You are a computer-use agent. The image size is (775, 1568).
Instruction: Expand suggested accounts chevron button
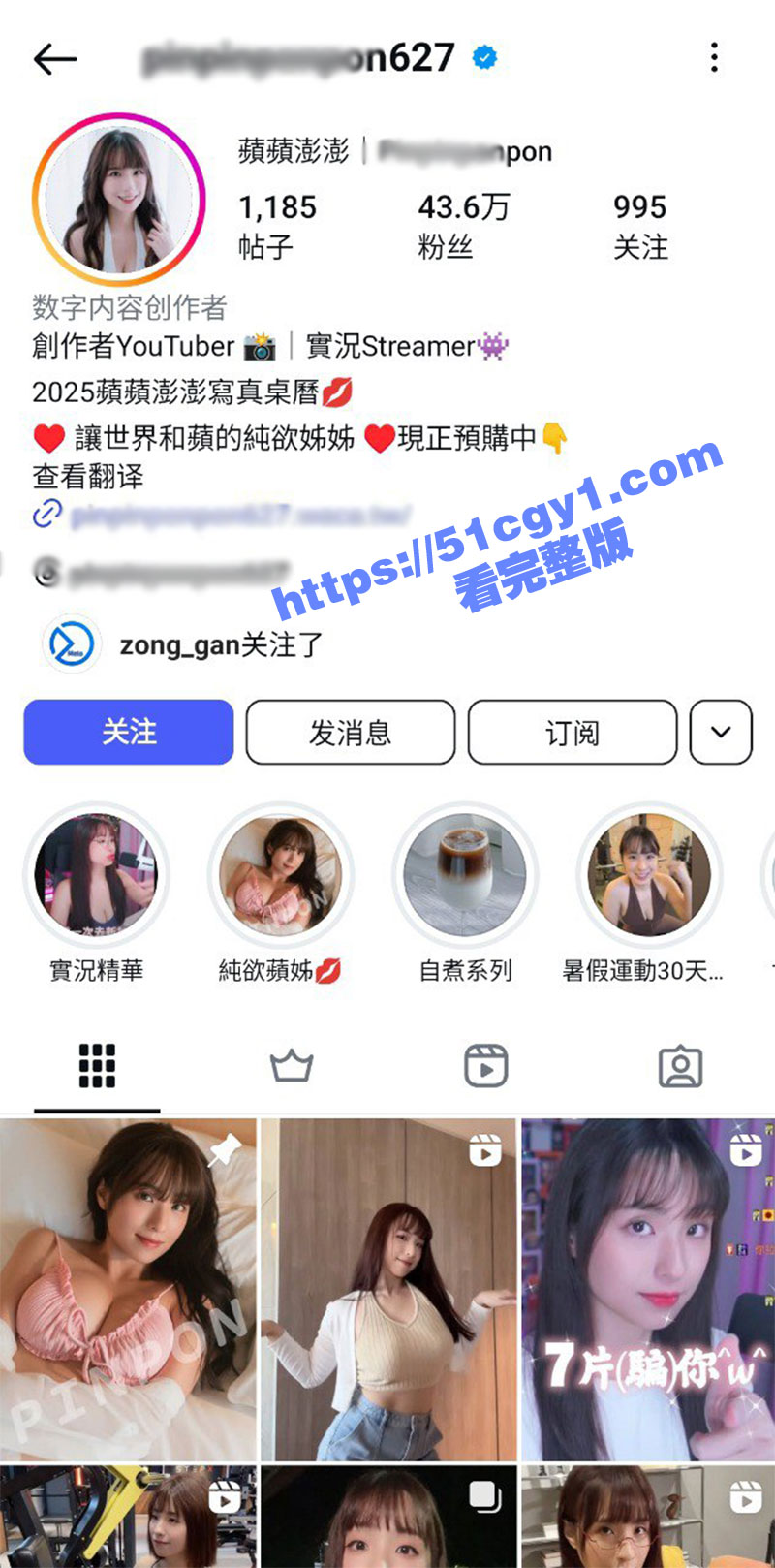coord(721,733)
